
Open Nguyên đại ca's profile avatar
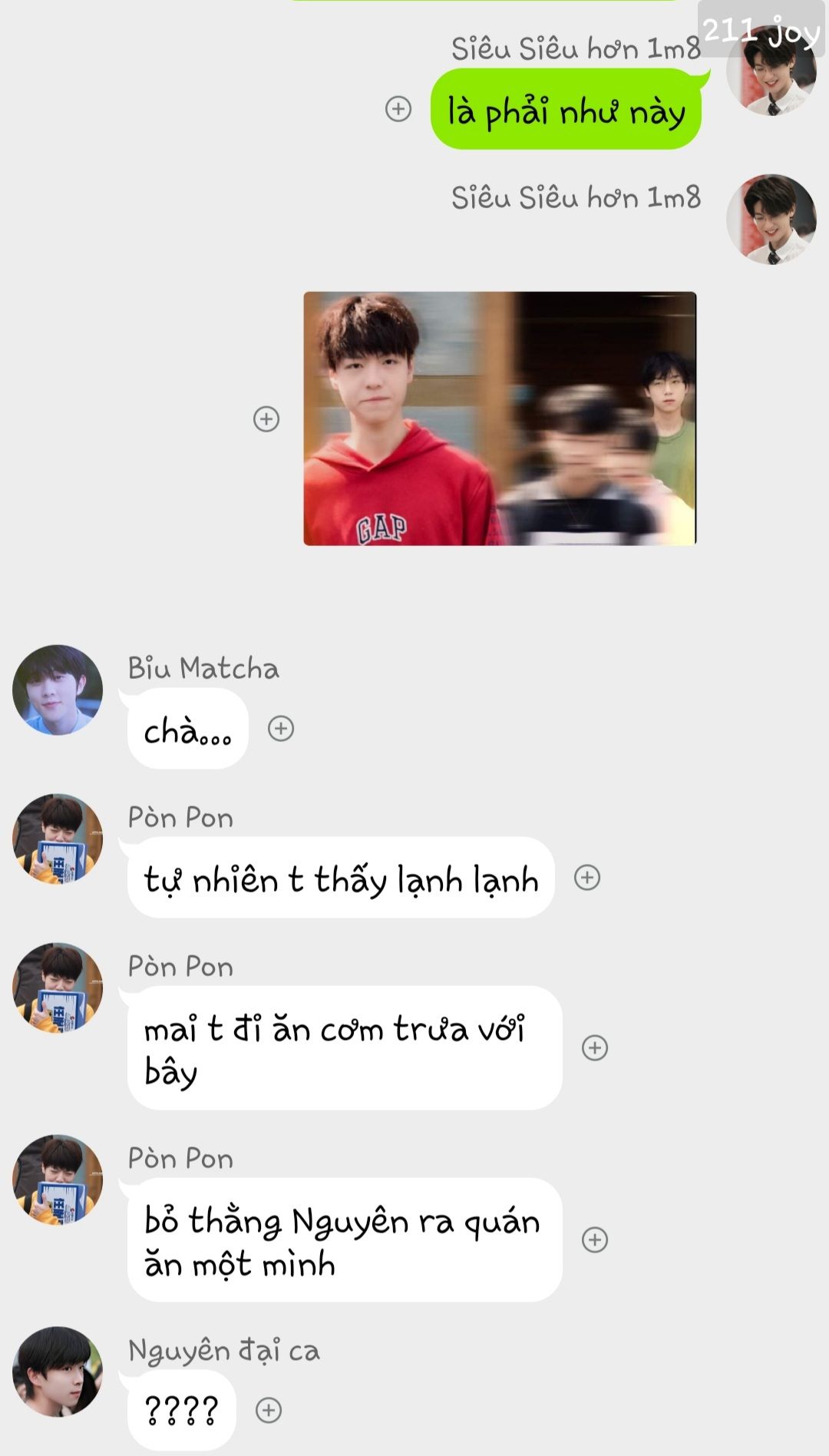(58, 1372)
